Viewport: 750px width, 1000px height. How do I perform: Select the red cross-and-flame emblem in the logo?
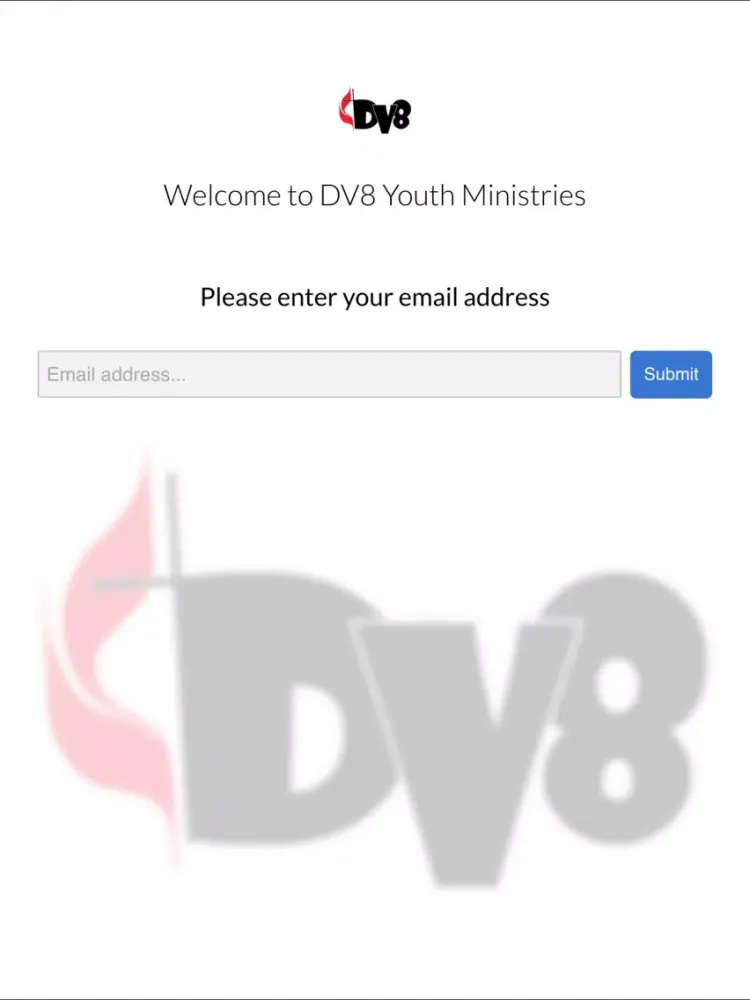[x=347, y=108]
